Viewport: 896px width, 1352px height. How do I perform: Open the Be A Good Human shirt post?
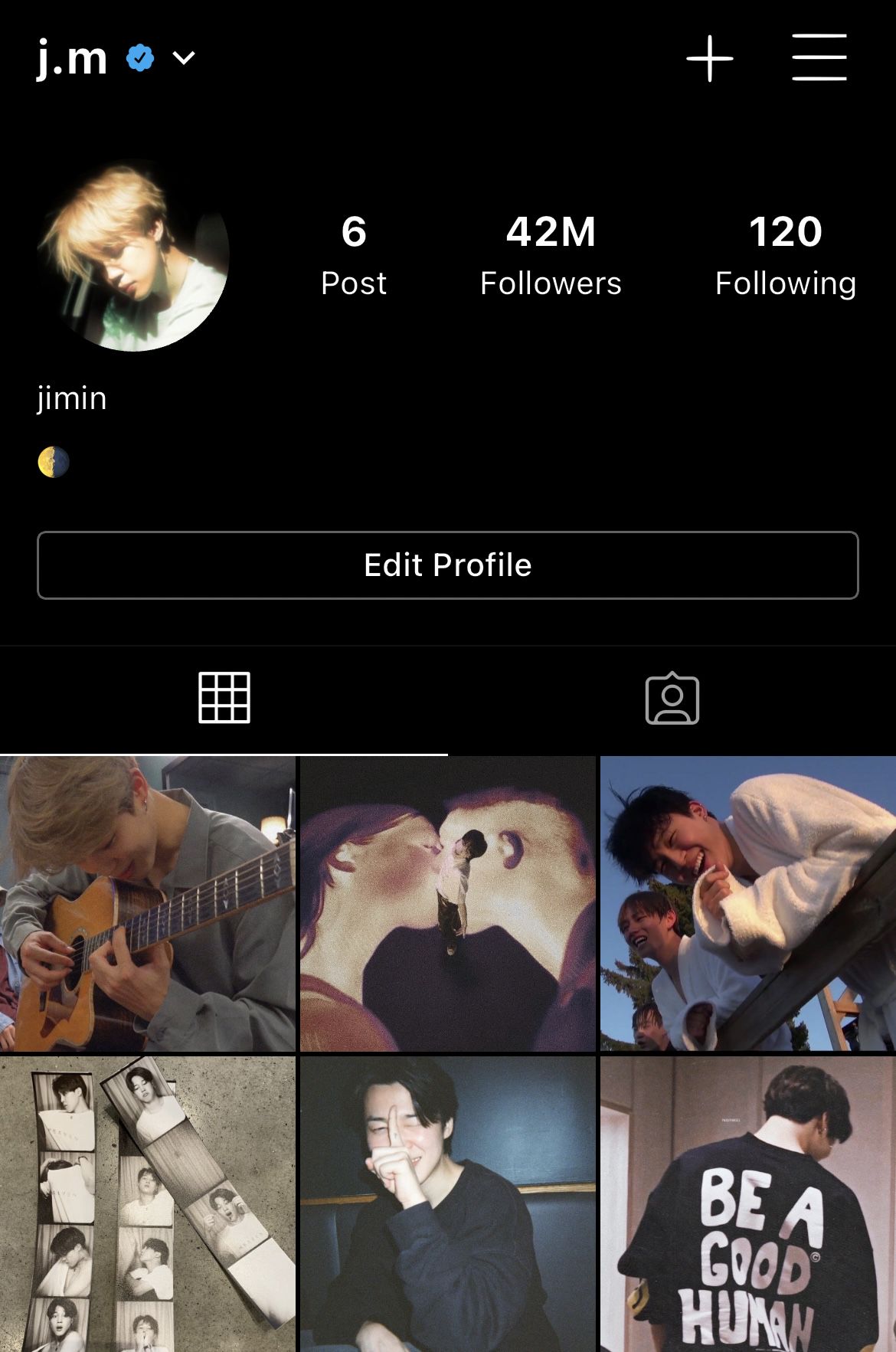[x=747, y=1204]
